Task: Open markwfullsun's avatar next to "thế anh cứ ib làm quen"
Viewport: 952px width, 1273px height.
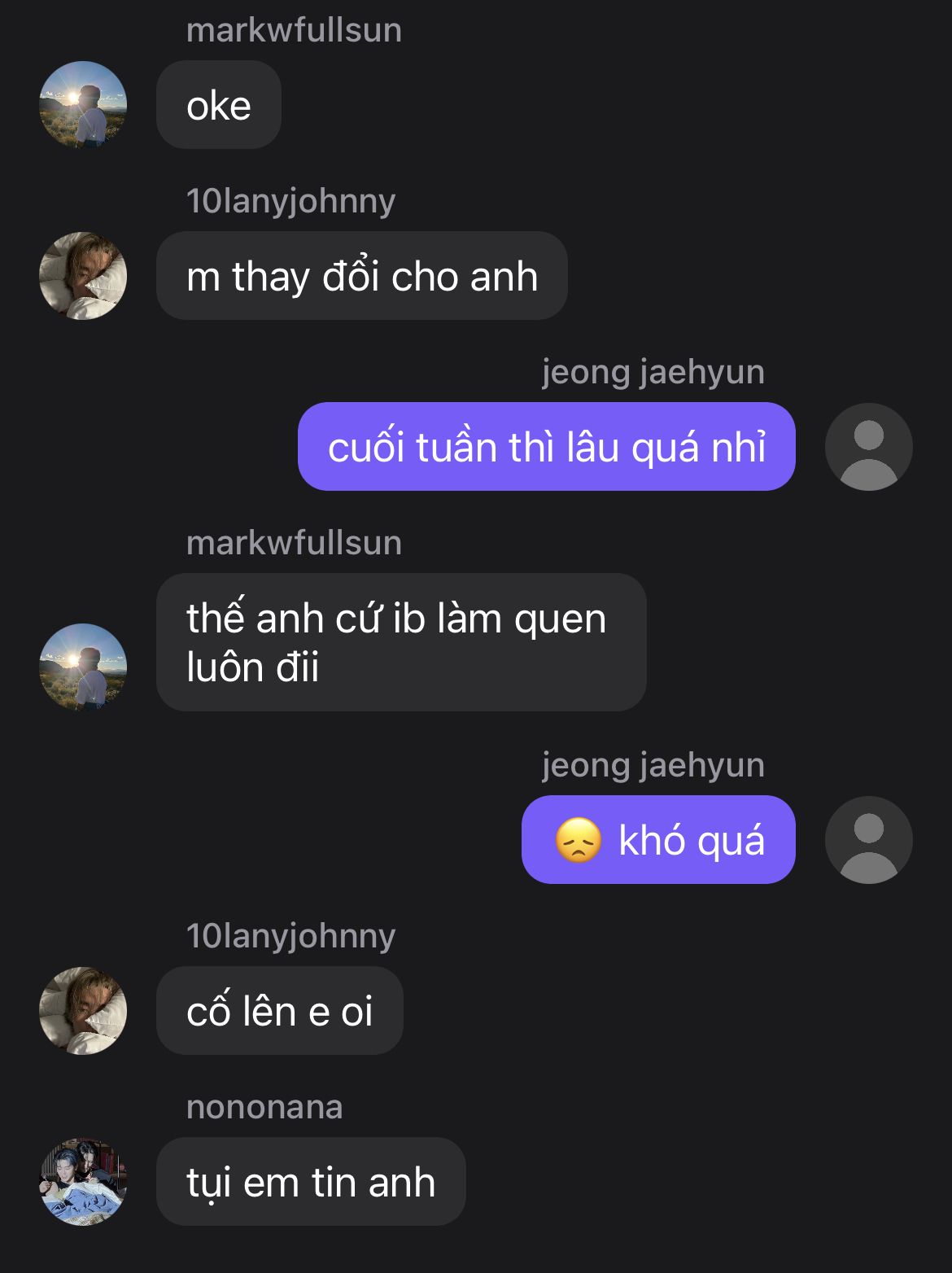Action: (83, 667)
